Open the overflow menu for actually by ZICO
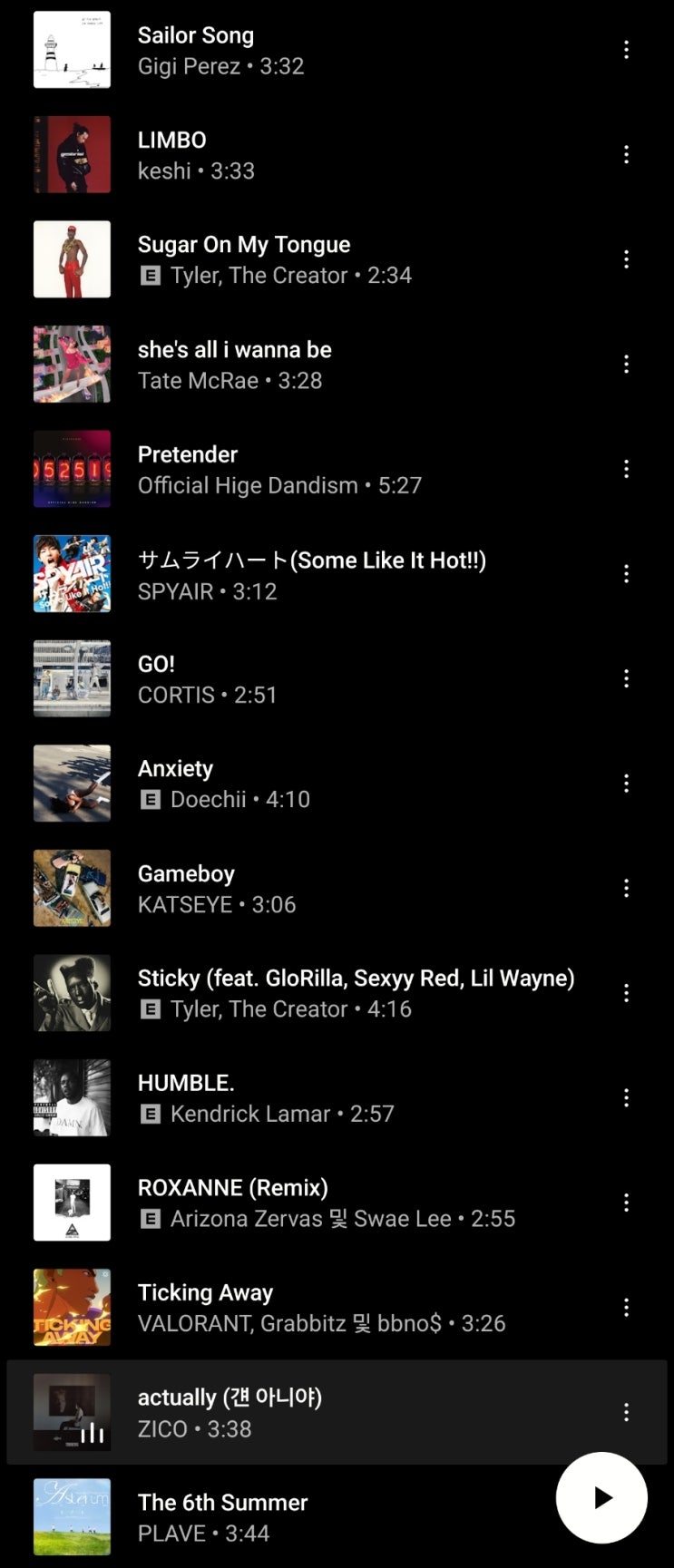 pyautogui.click(x=626, y=1412)
